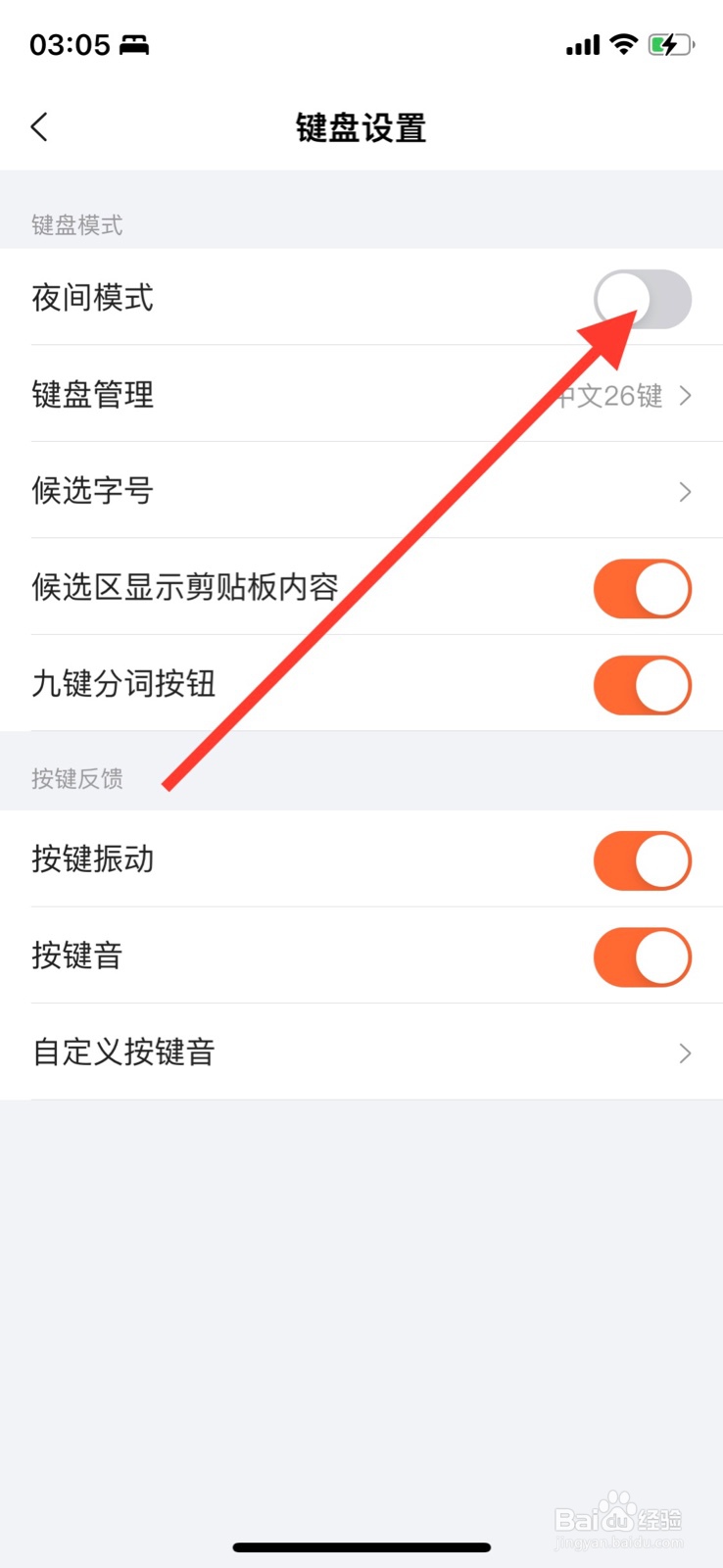Select the 键盘模式 section header
This screenshot has height=1568, width=723.
click(76, 224)
